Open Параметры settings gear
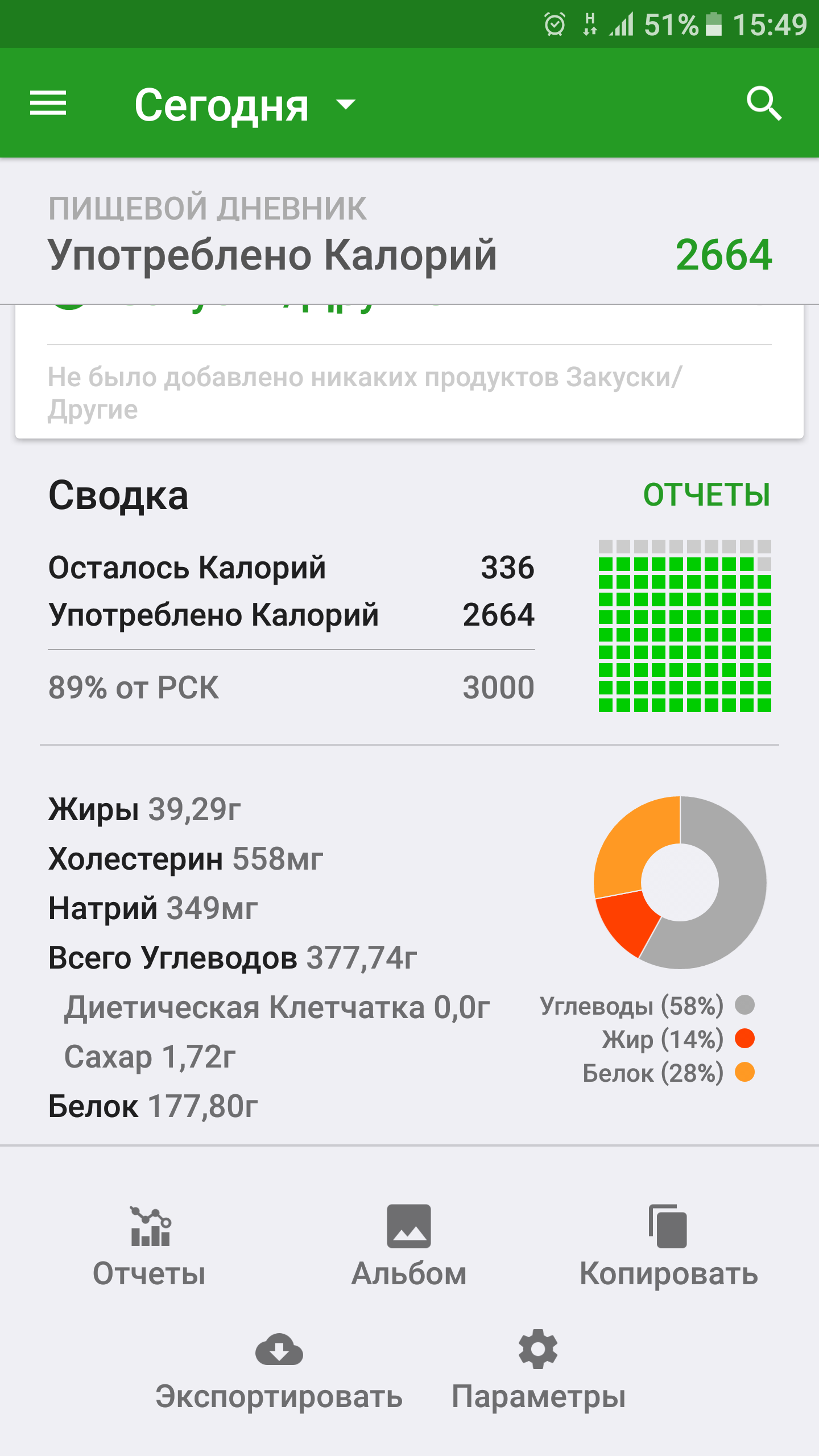 [x=538, y=1371]
